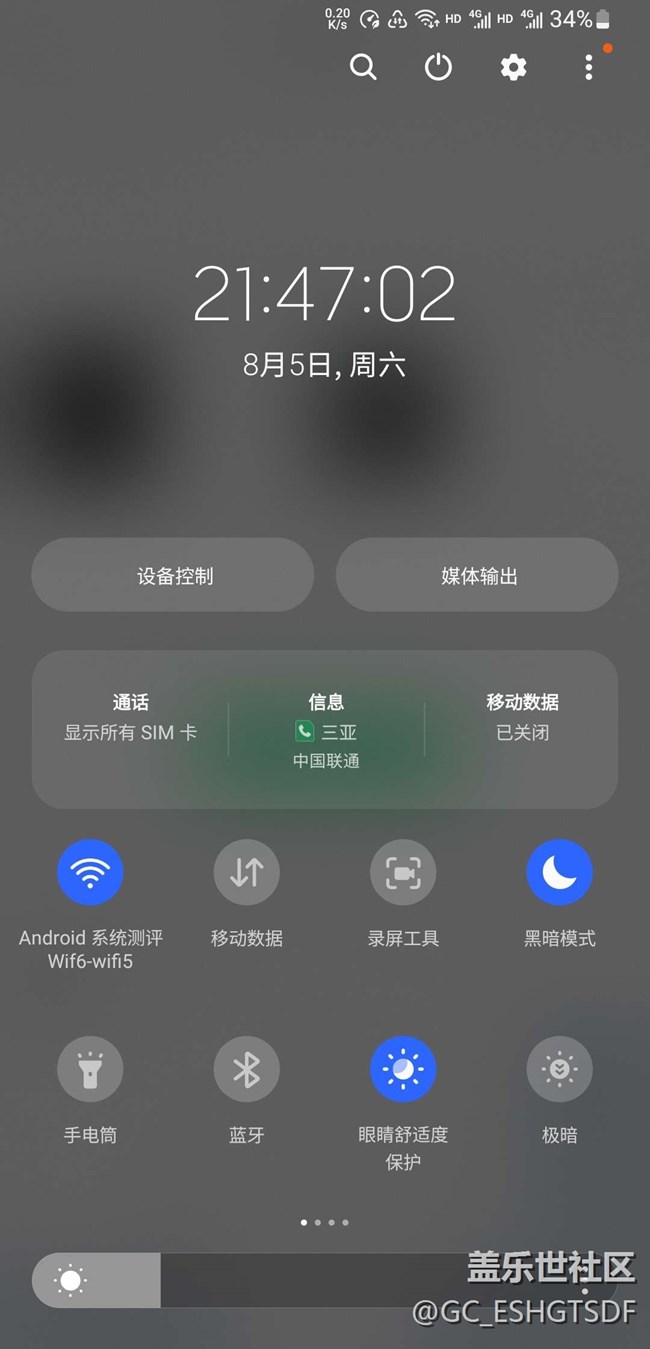The width and height of the screenshot is (650, 1349).
Task: Open 设备控制 device control
Action: click(174, 575)
